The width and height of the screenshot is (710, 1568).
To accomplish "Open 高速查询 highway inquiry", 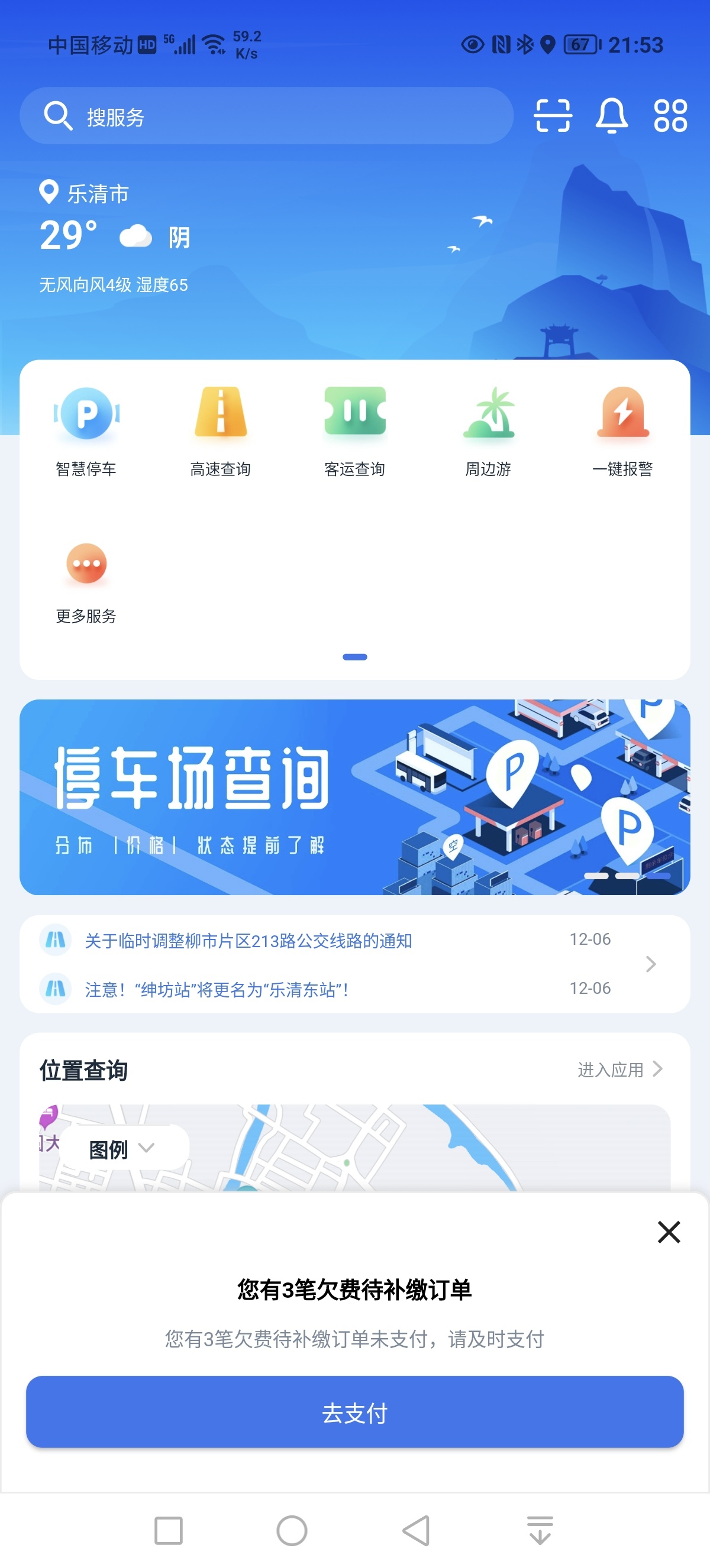I will [221, 430].
